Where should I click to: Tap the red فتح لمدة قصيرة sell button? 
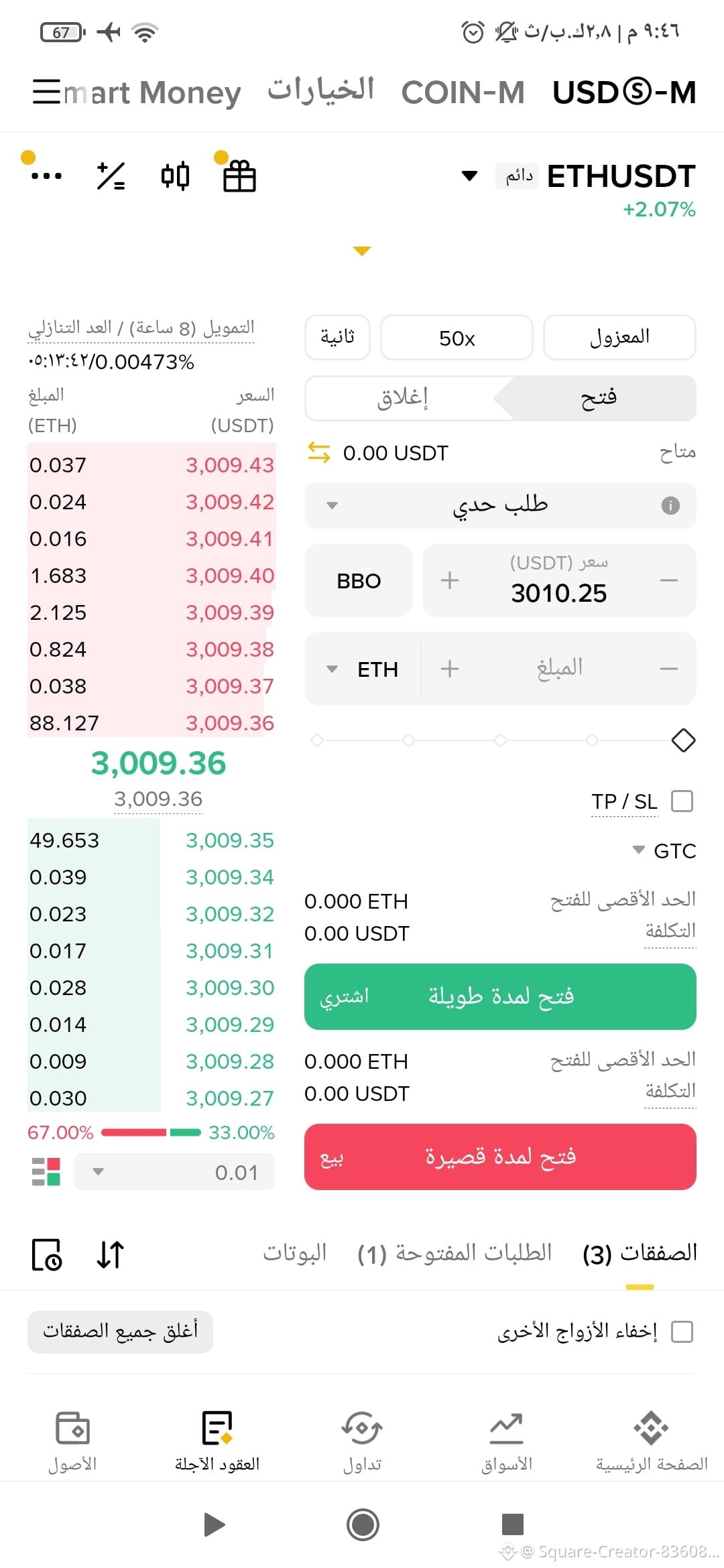(x=500, y=1157)
